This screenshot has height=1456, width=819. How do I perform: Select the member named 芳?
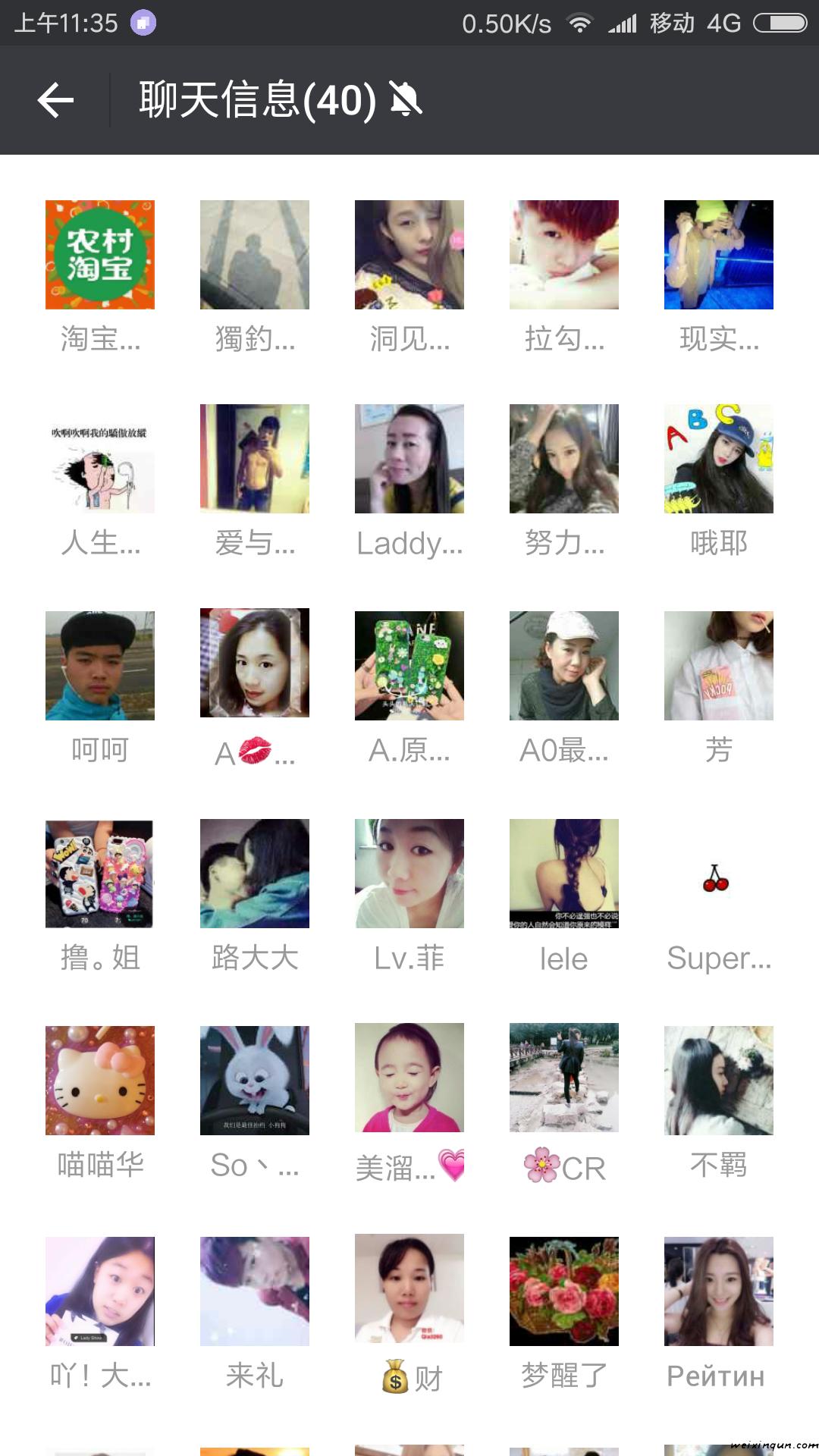[x=719, y=666]
